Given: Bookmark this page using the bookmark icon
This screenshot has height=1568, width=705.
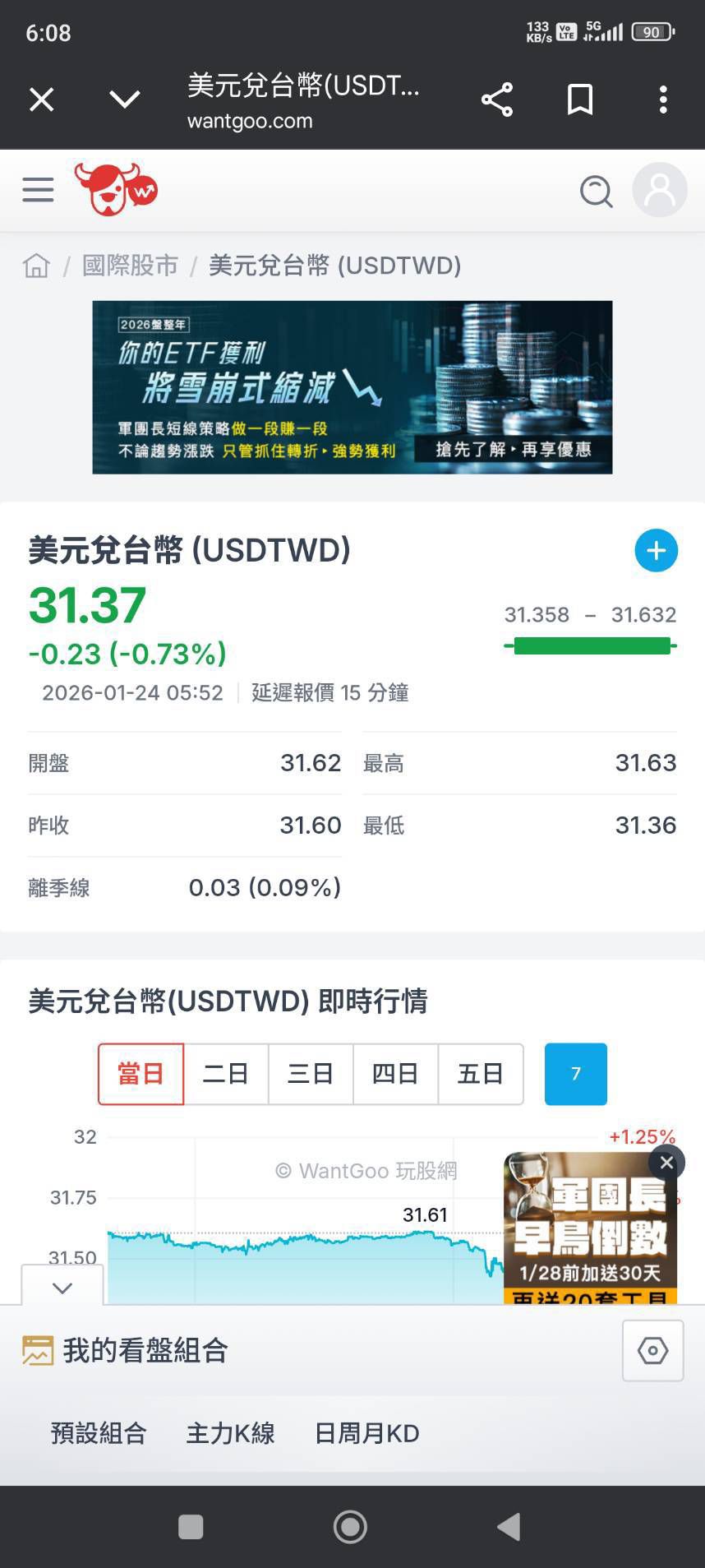Looking at the screenshot, I should (x=579, y=99).
